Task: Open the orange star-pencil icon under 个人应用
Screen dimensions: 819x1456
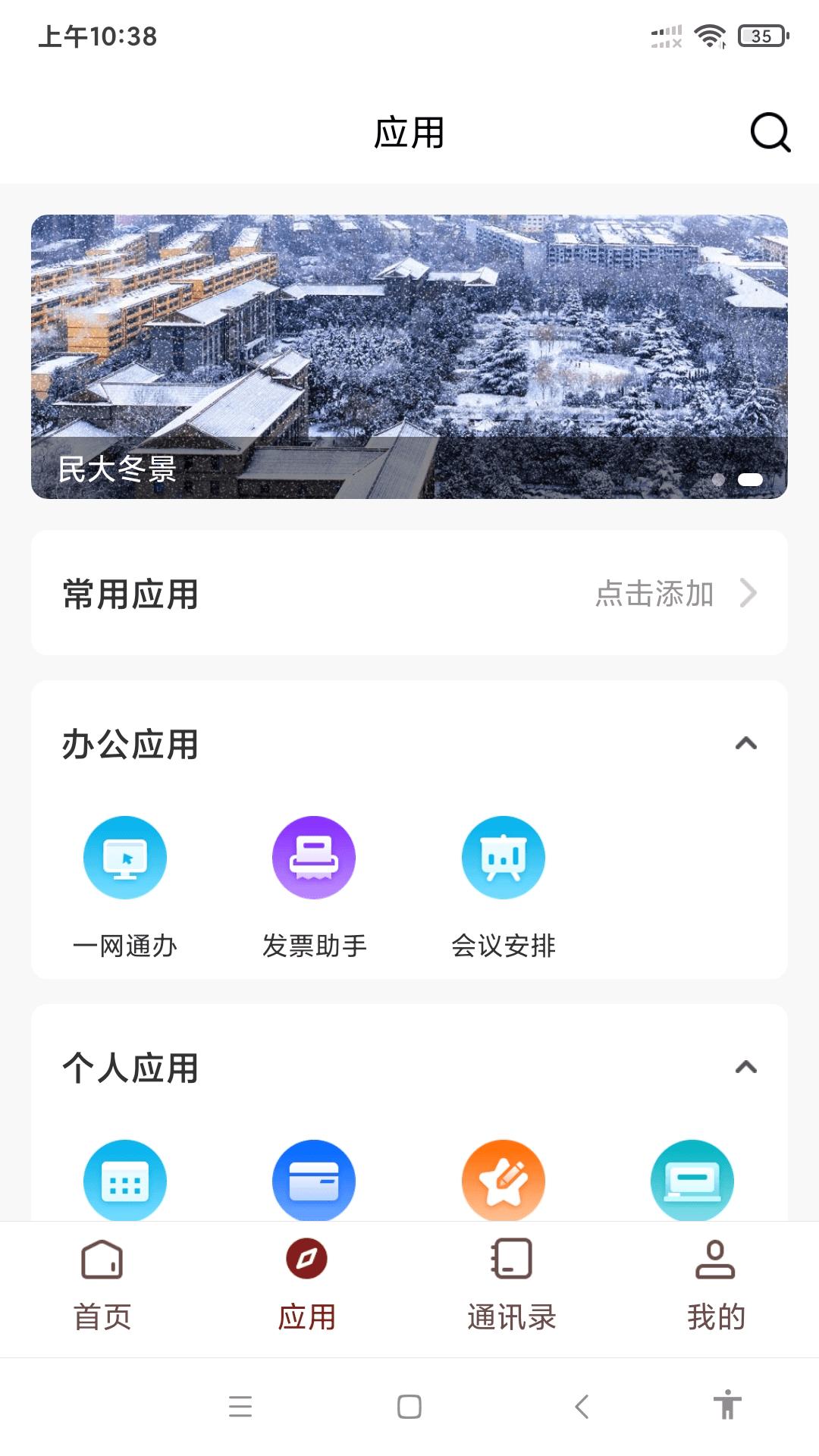Action: (504, 1181)
